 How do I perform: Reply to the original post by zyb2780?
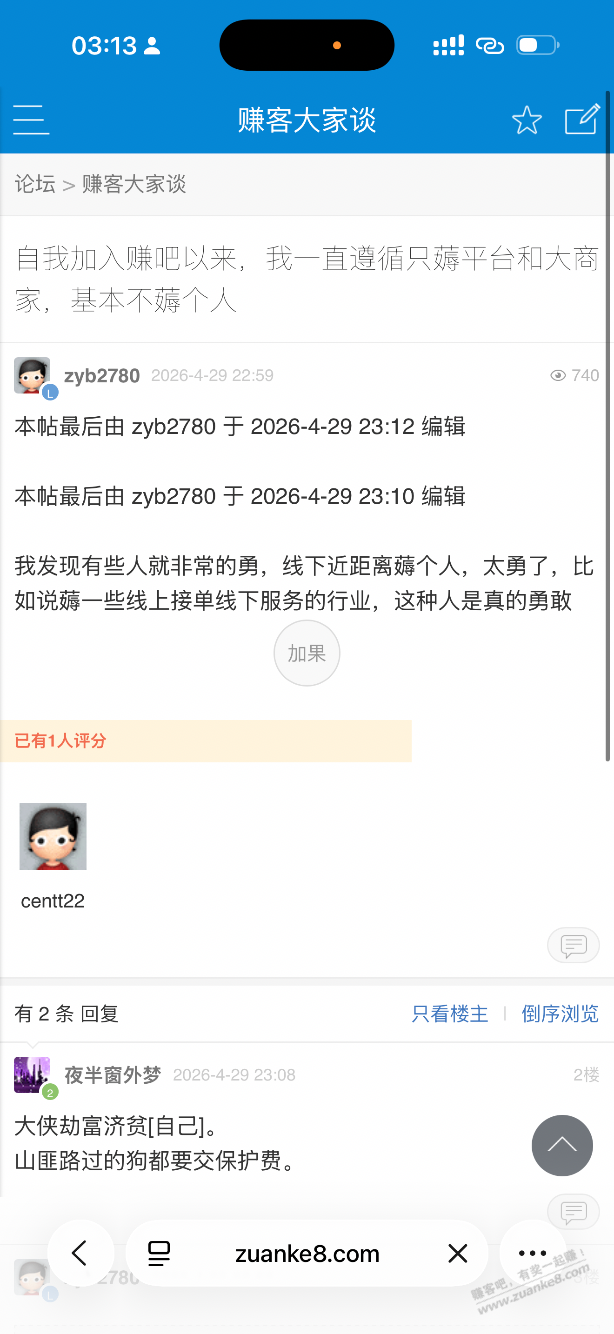pos(573,945)
